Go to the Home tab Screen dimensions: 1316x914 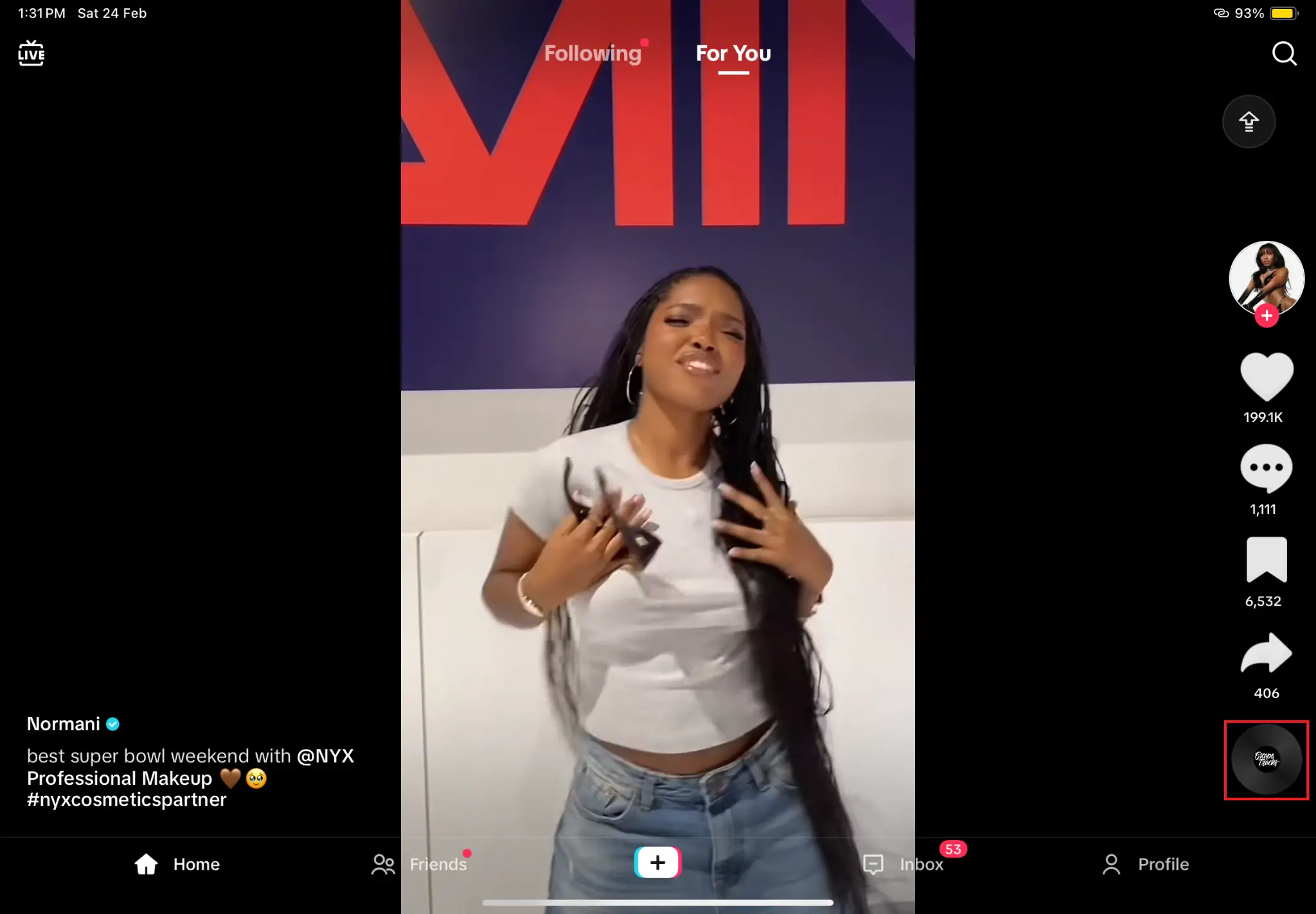(x=177, y=865)
